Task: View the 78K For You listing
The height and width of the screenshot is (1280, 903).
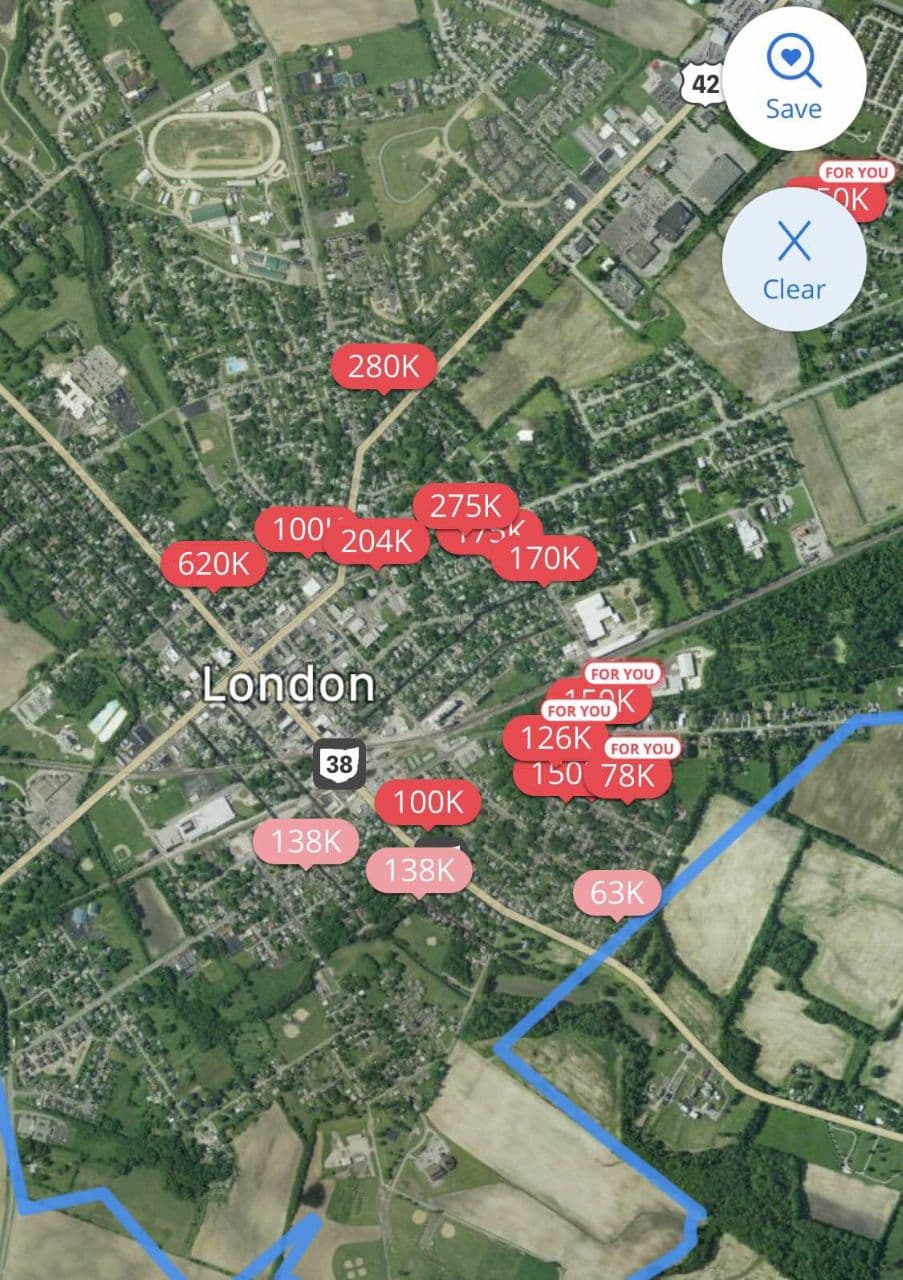Action: (x=628, y=775)
